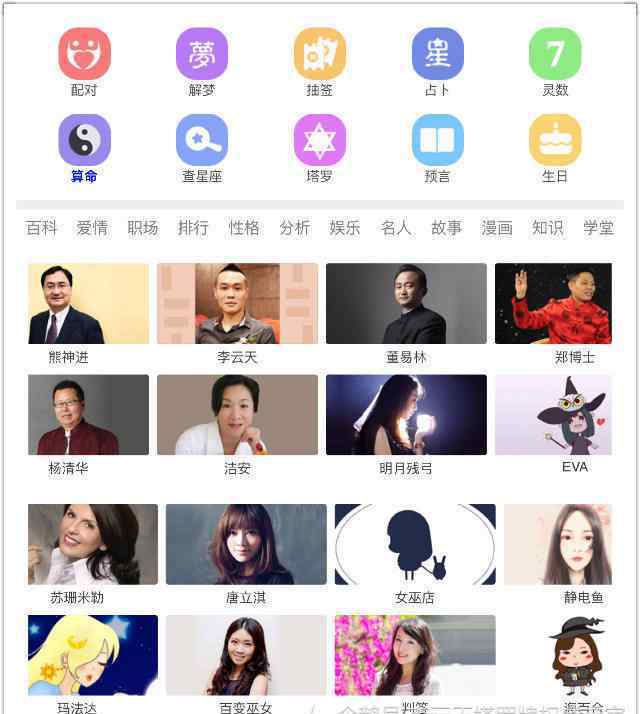
Task: Open 李云天's profile tile
Action: click(x=237, y=304)
